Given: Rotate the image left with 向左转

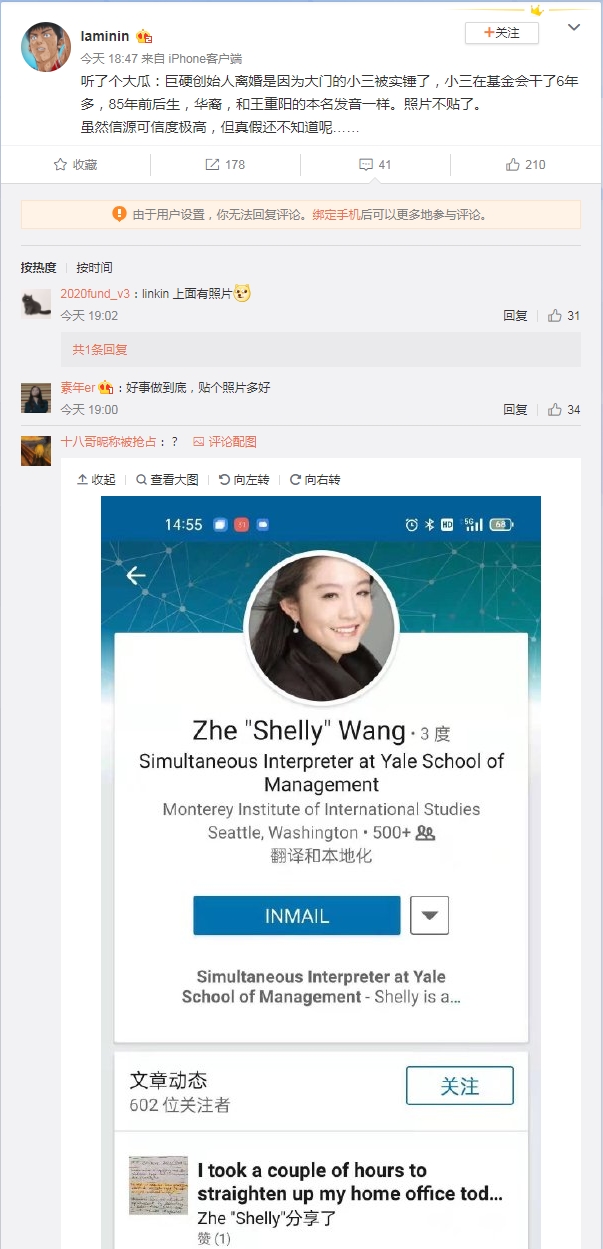Looking at the screenshot, I should pyautogui.click(x=244, y=479).
